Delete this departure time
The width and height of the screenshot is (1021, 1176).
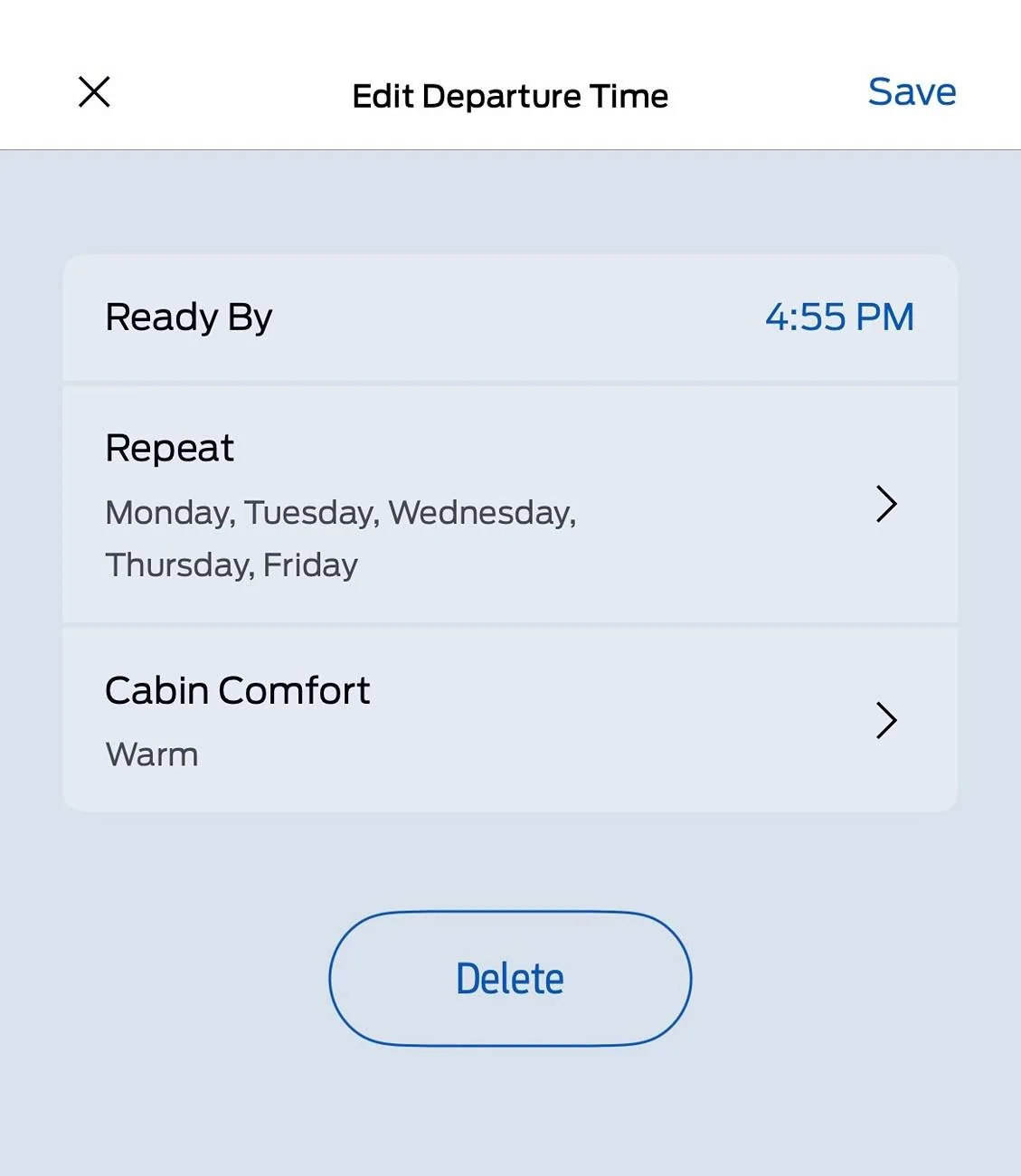coord(510,979)
